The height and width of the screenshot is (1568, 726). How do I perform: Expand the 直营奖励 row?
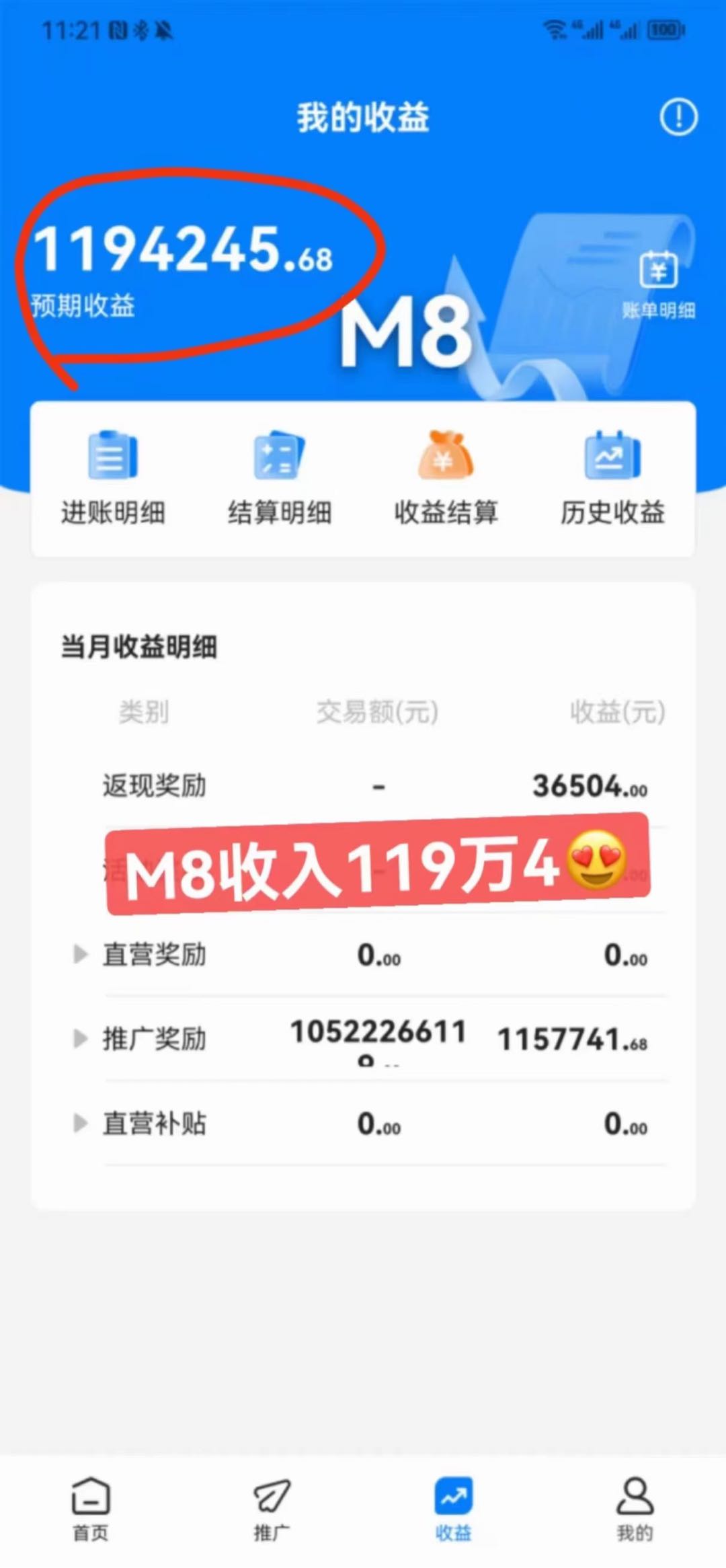click(x=81, y=954)
